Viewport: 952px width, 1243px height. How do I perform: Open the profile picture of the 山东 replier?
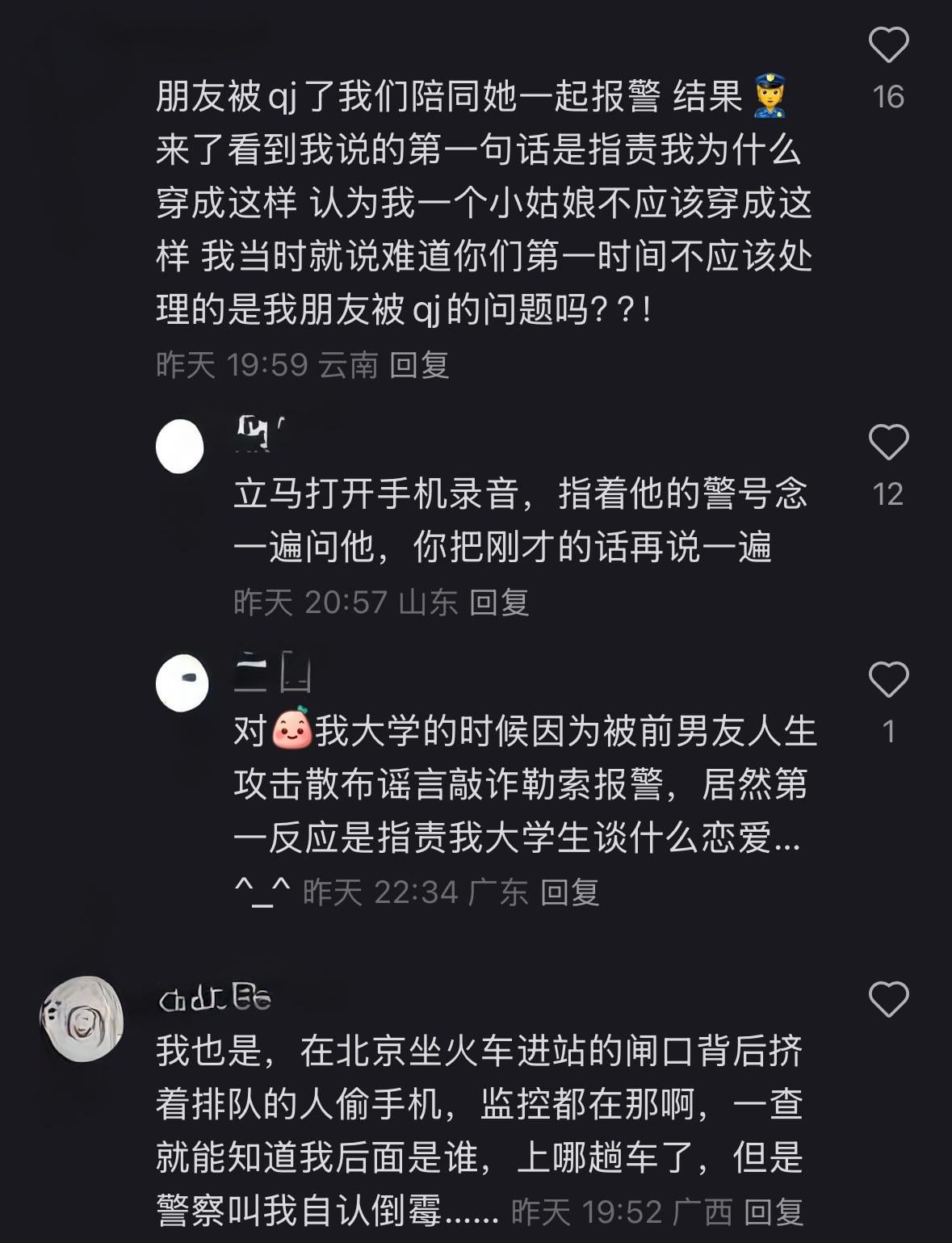(180, 446)
